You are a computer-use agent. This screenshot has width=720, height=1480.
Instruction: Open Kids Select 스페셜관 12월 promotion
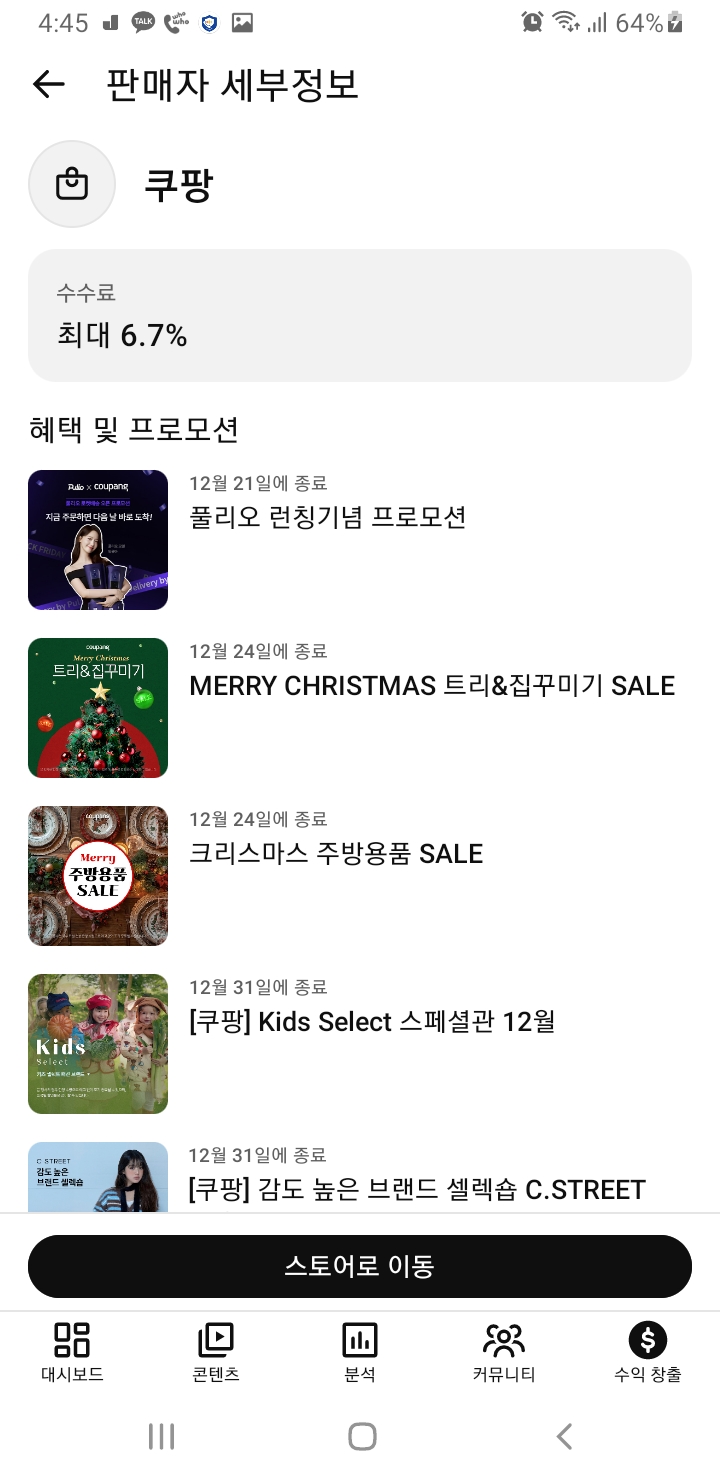click(x=371, y=1021)
